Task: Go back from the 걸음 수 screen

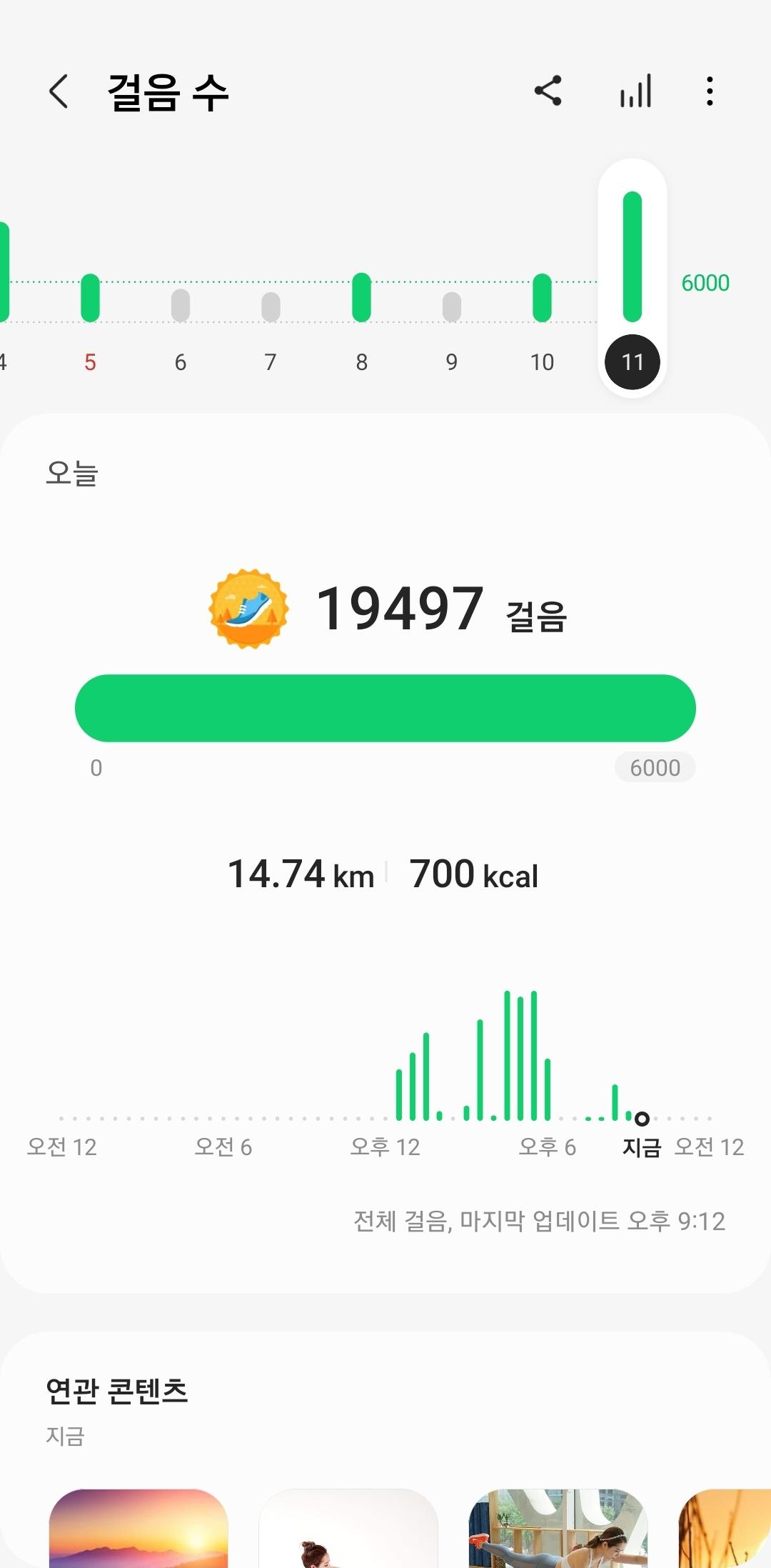Action: (x=59, y=91)
